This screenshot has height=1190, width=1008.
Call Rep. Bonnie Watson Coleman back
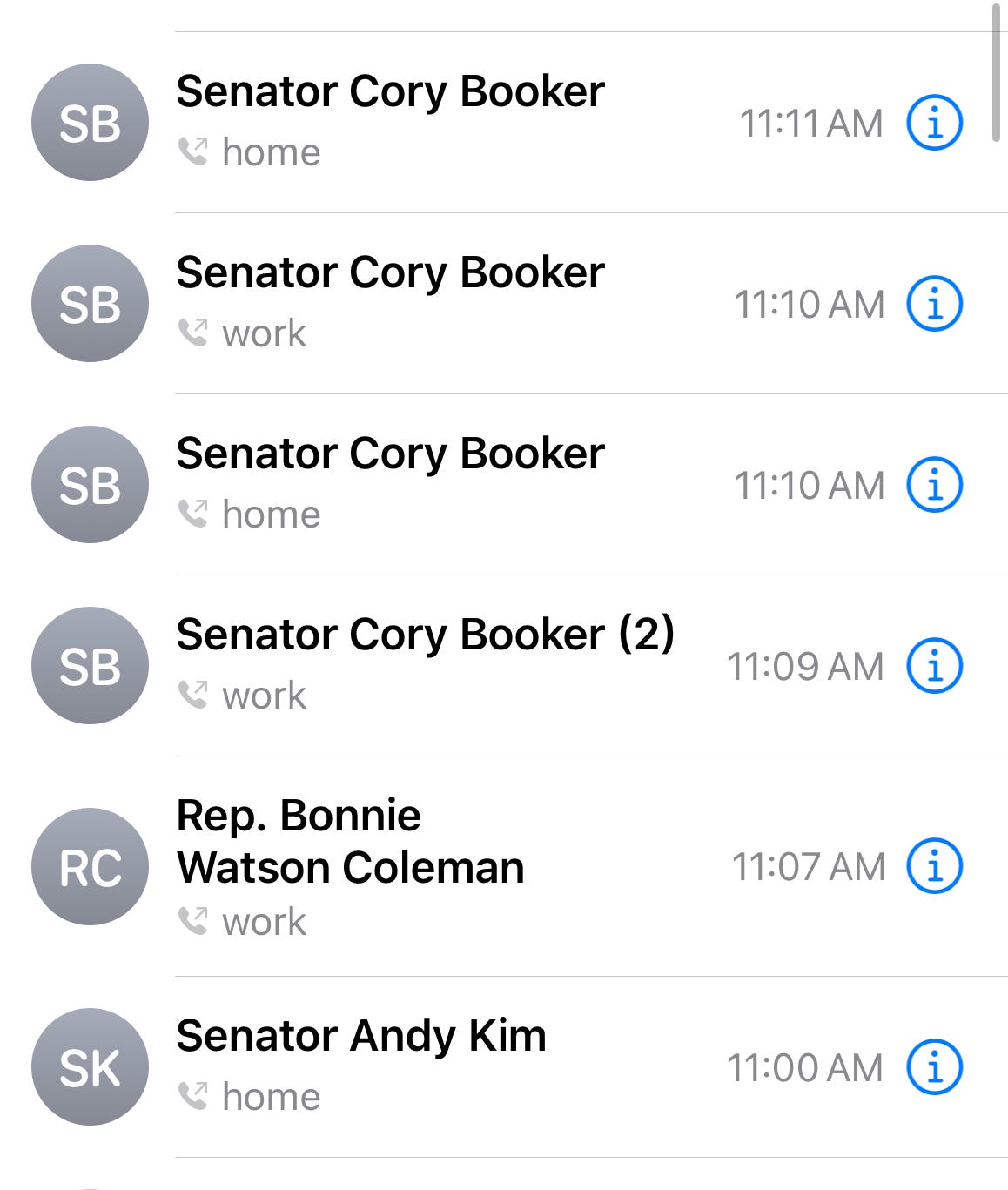point(504,866)
